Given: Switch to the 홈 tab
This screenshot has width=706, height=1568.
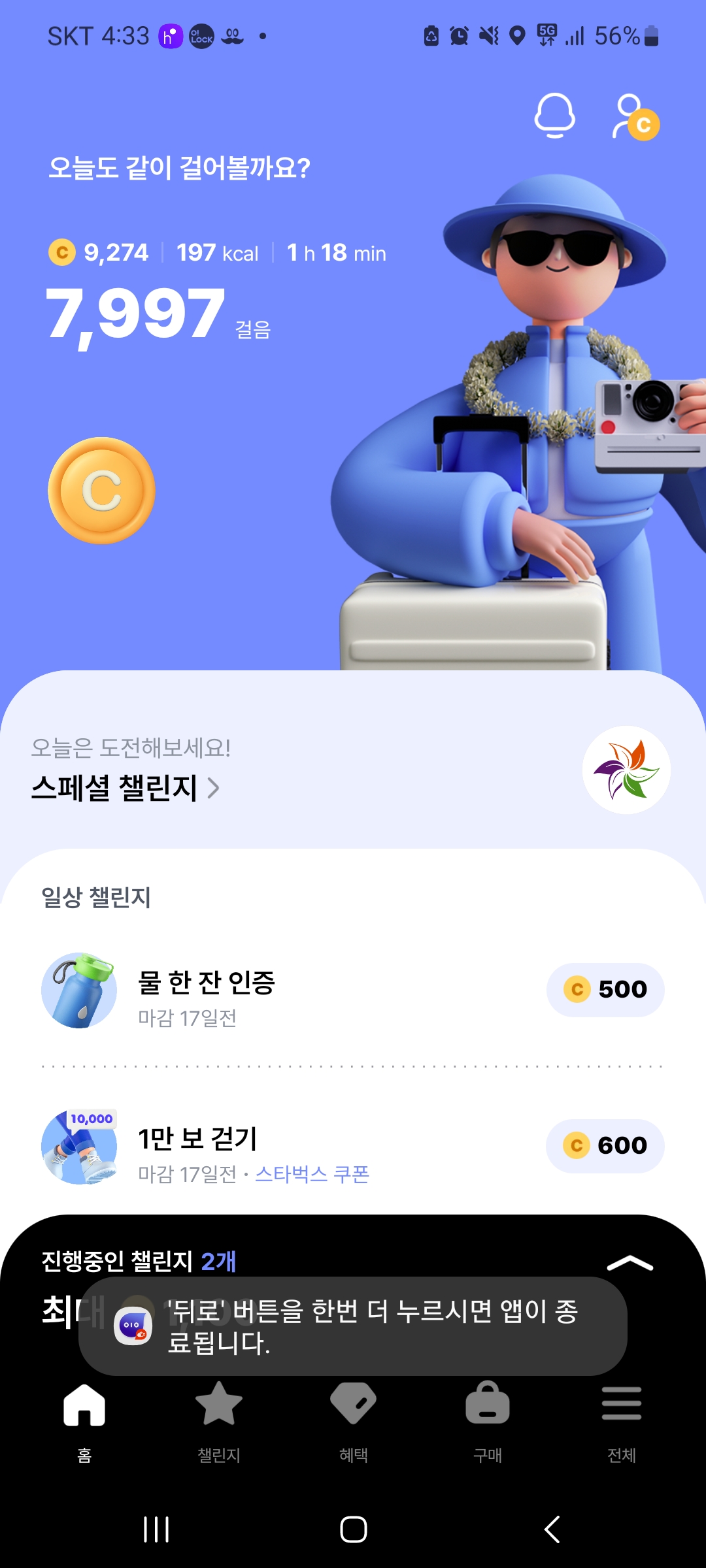Looking at the screenshot, I should 84,1418.
